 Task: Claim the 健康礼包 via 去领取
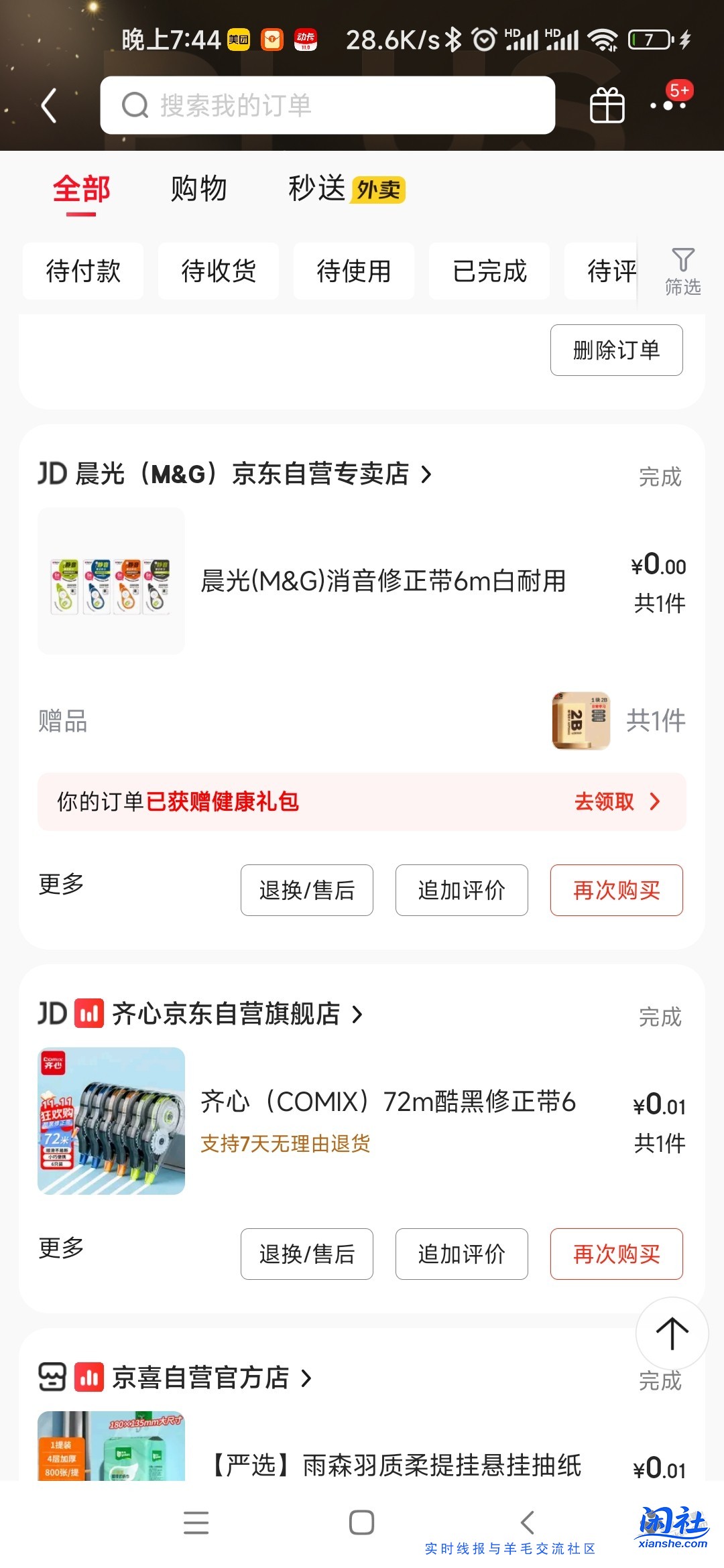(616, 801)
